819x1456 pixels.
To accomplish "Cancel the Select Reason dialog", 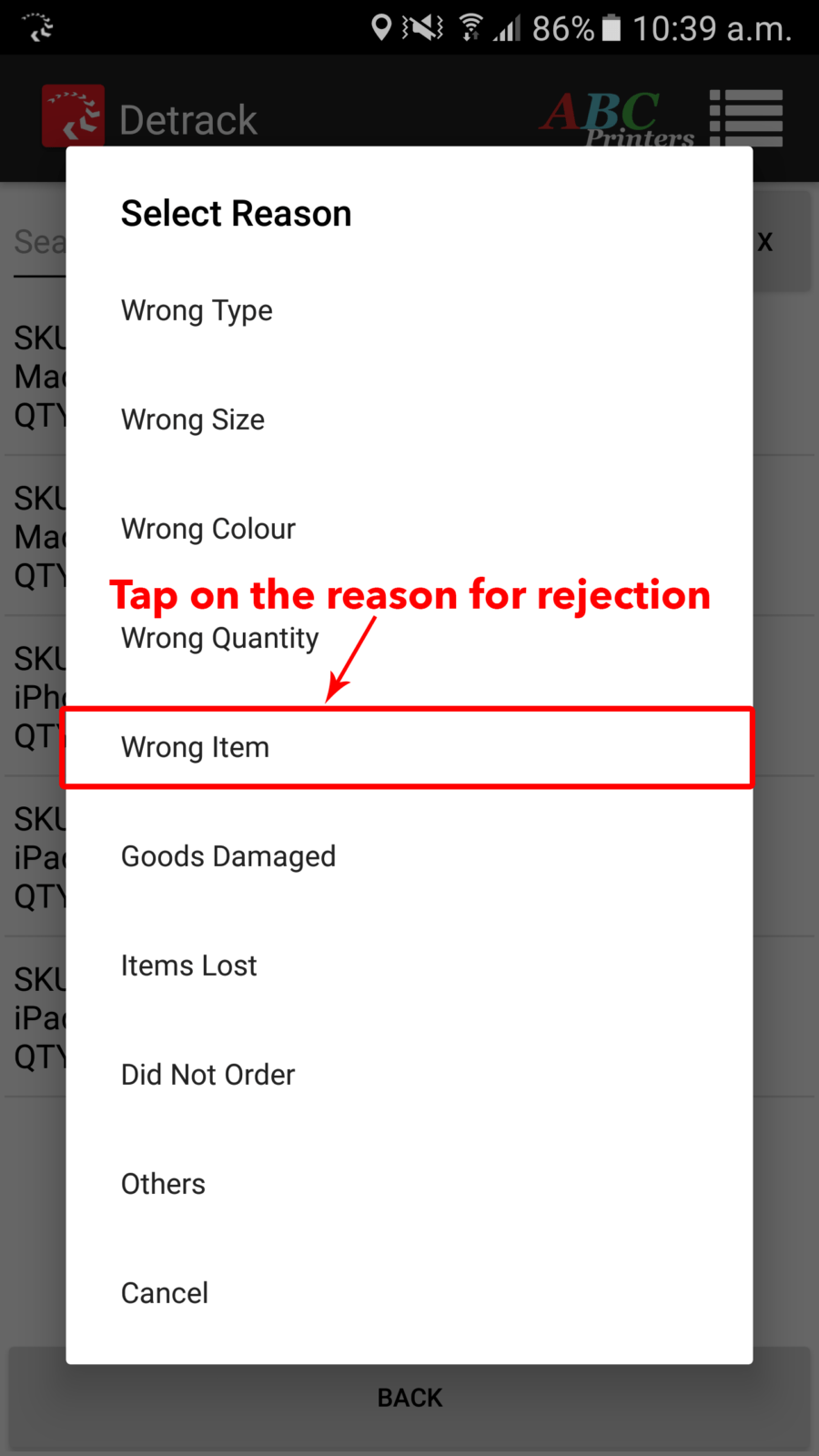I will [x=165, y=1293].
